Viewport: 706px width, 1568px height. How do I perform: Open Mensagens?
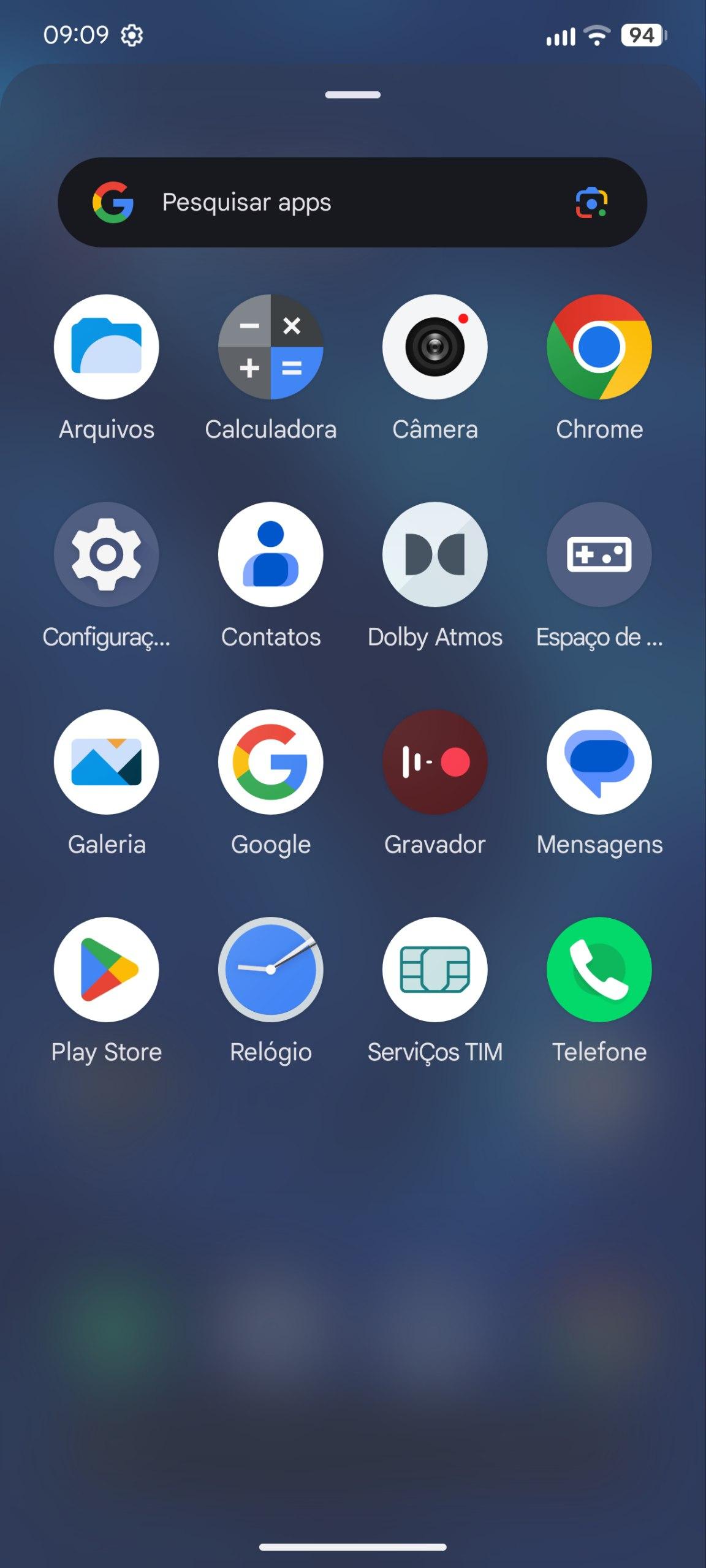(x=599, y=762)
